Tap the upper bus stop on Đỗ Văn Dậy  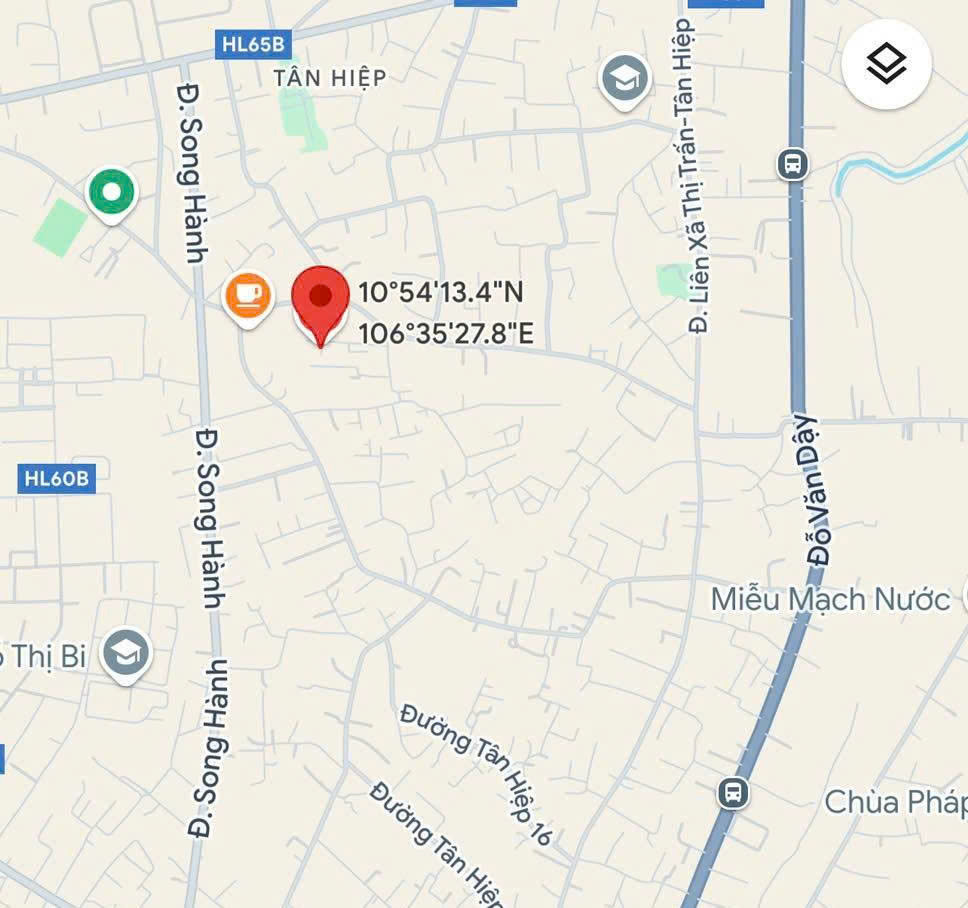pyautogui.click(x=793, y=164)
